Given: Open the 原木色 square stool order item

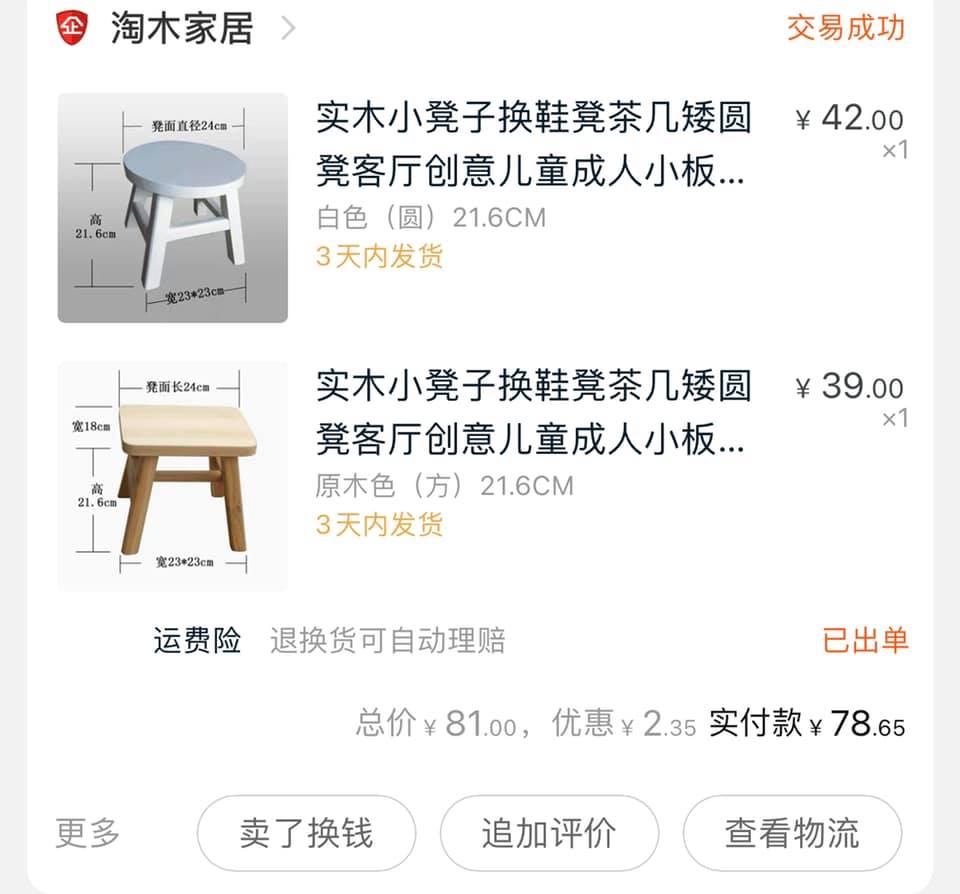Looking at the screenshot, I should click(532, 413).
